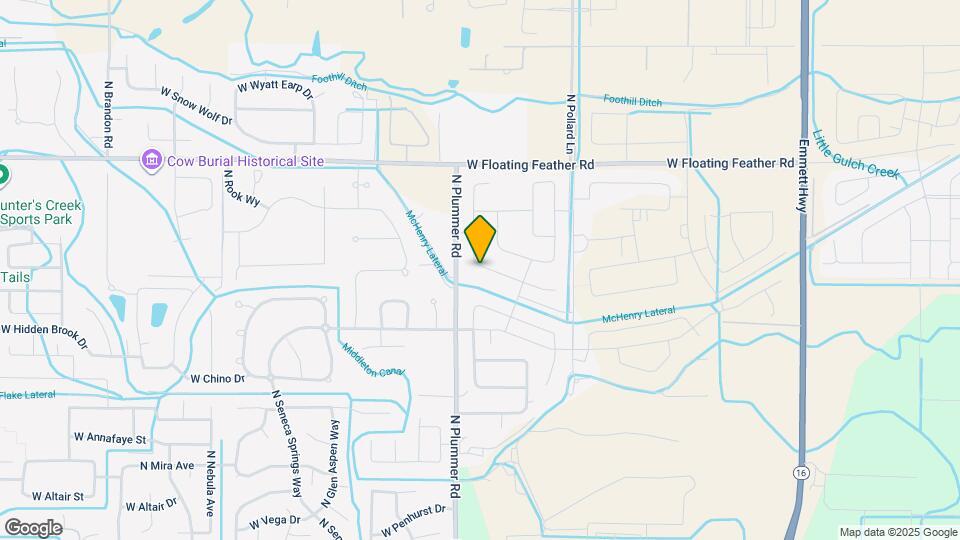960x540 pixels.
Task: Select the Hunter's Creek Sports Park marker
Action: (x=3, y=174)
